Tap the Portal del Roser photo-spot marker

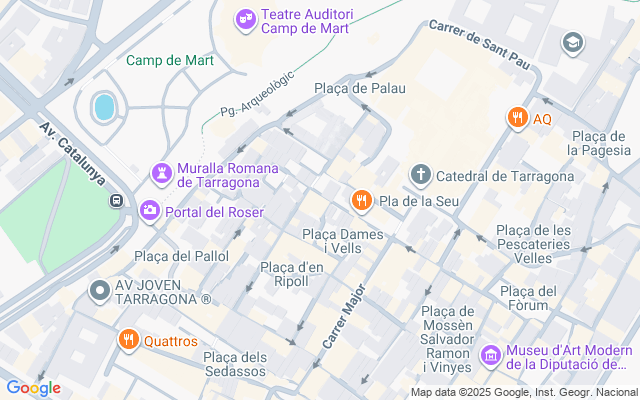150,211
